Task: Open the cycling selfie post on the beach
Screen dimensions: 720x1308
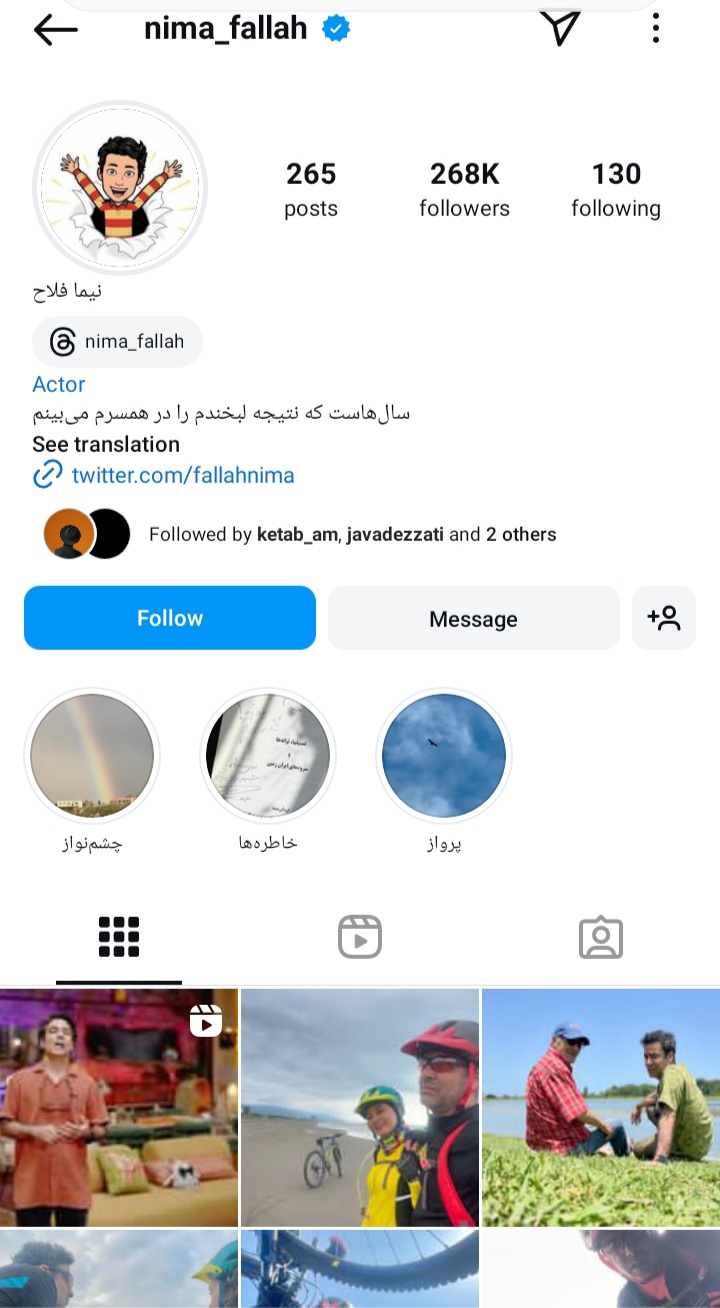Action: (360, 1107)
